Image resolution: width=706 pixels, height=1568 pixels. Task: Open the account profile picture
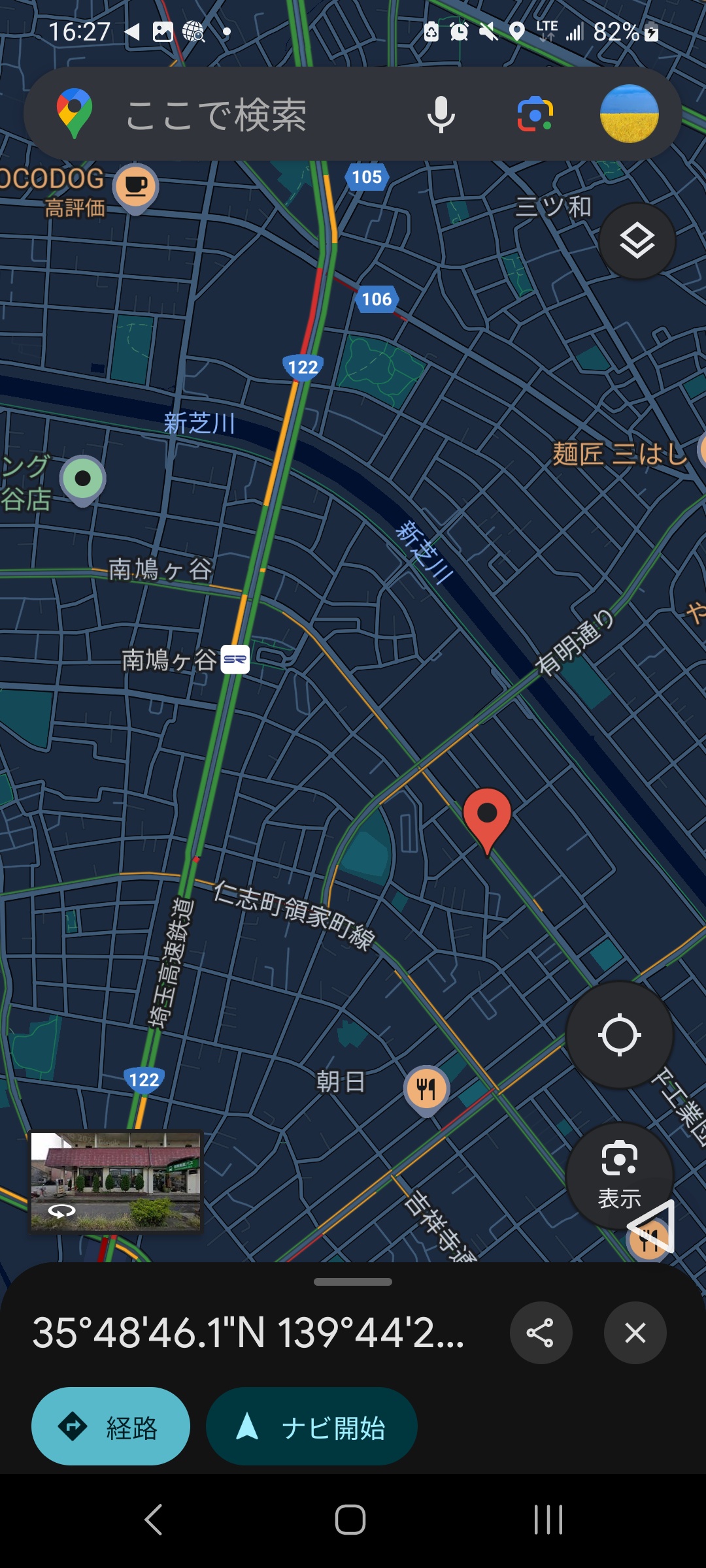tap(629, 114)
